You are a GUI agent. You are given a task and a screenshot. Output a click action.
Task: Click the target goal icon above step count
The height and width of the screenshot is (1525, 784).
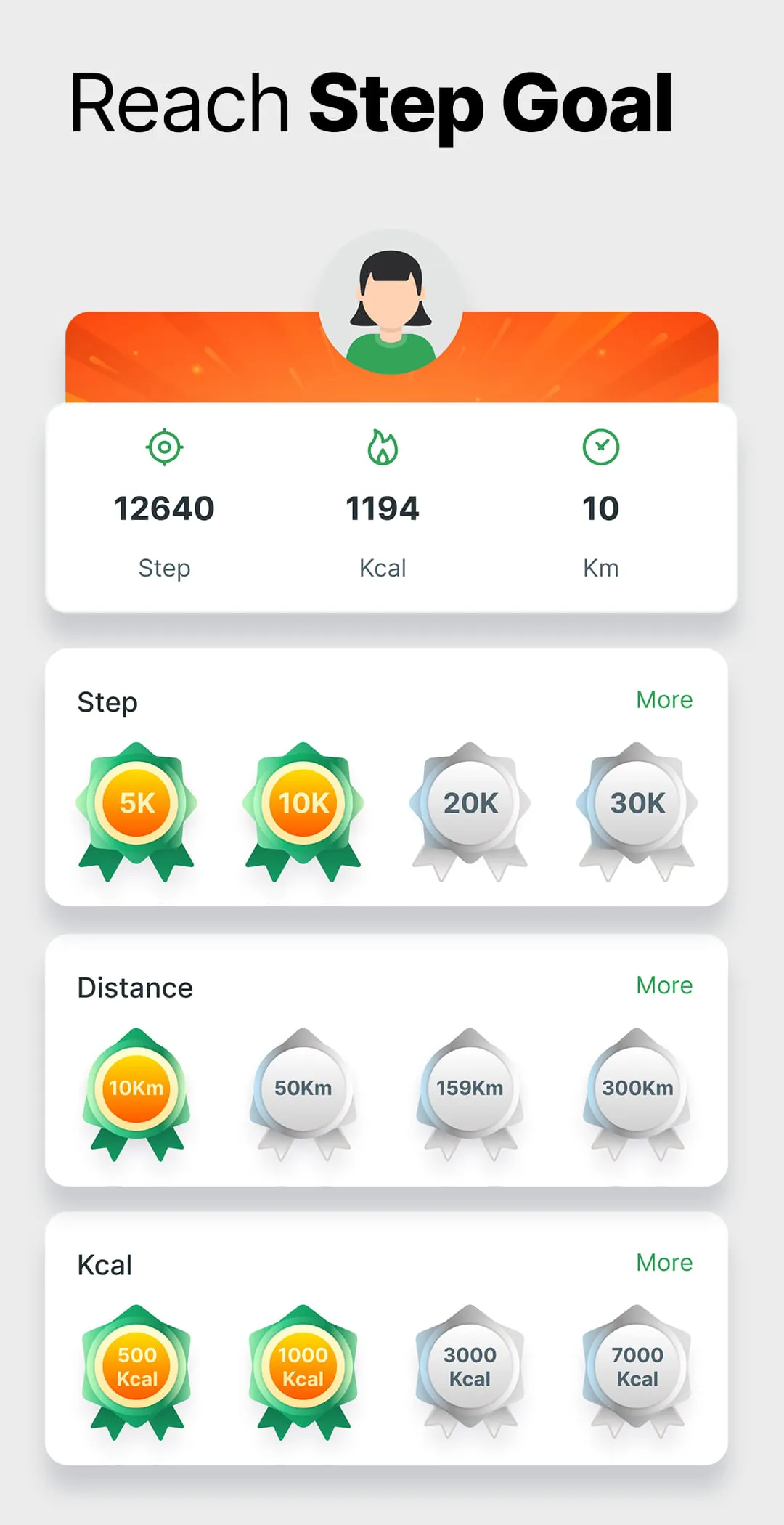click(165, 447)
